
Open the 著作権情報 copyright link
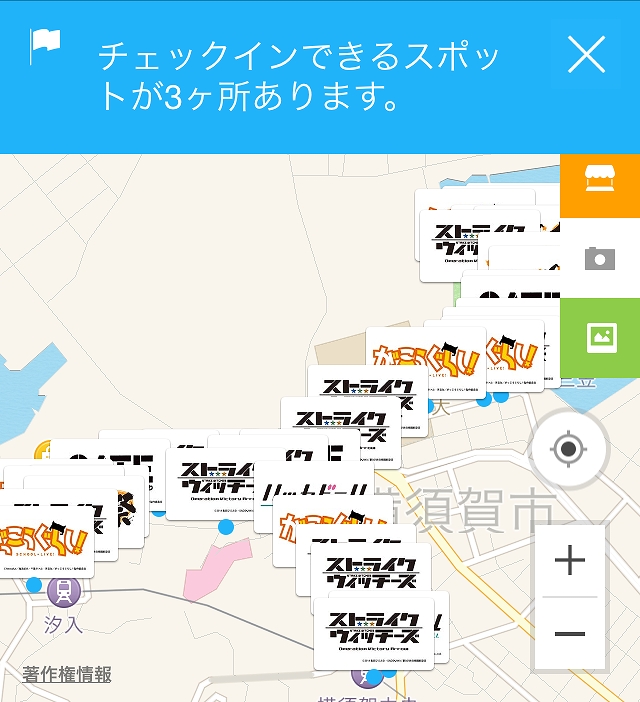[x=67, y=675]
